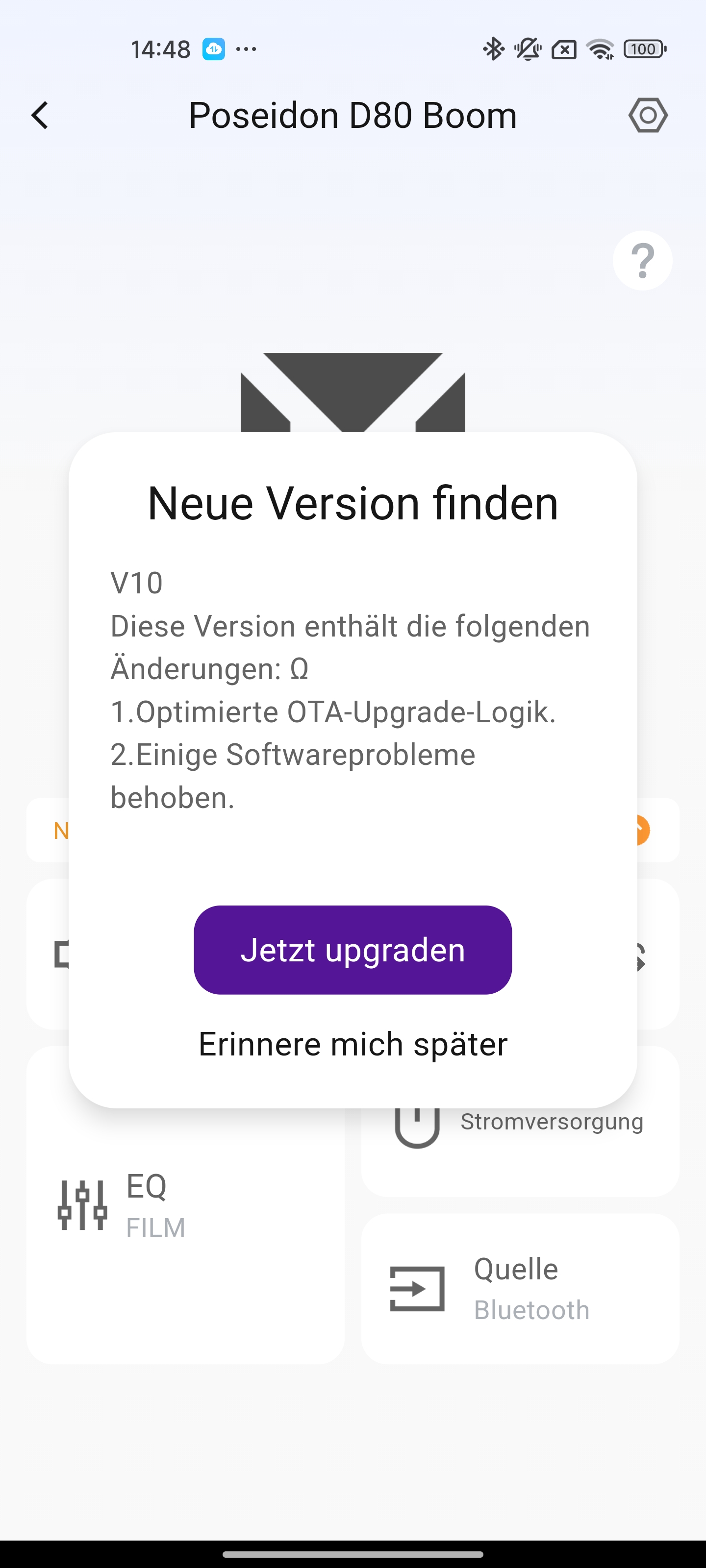The image size is (706, 1568).
Task: Open device settings hexagon icon
Action: pos(648,115)
